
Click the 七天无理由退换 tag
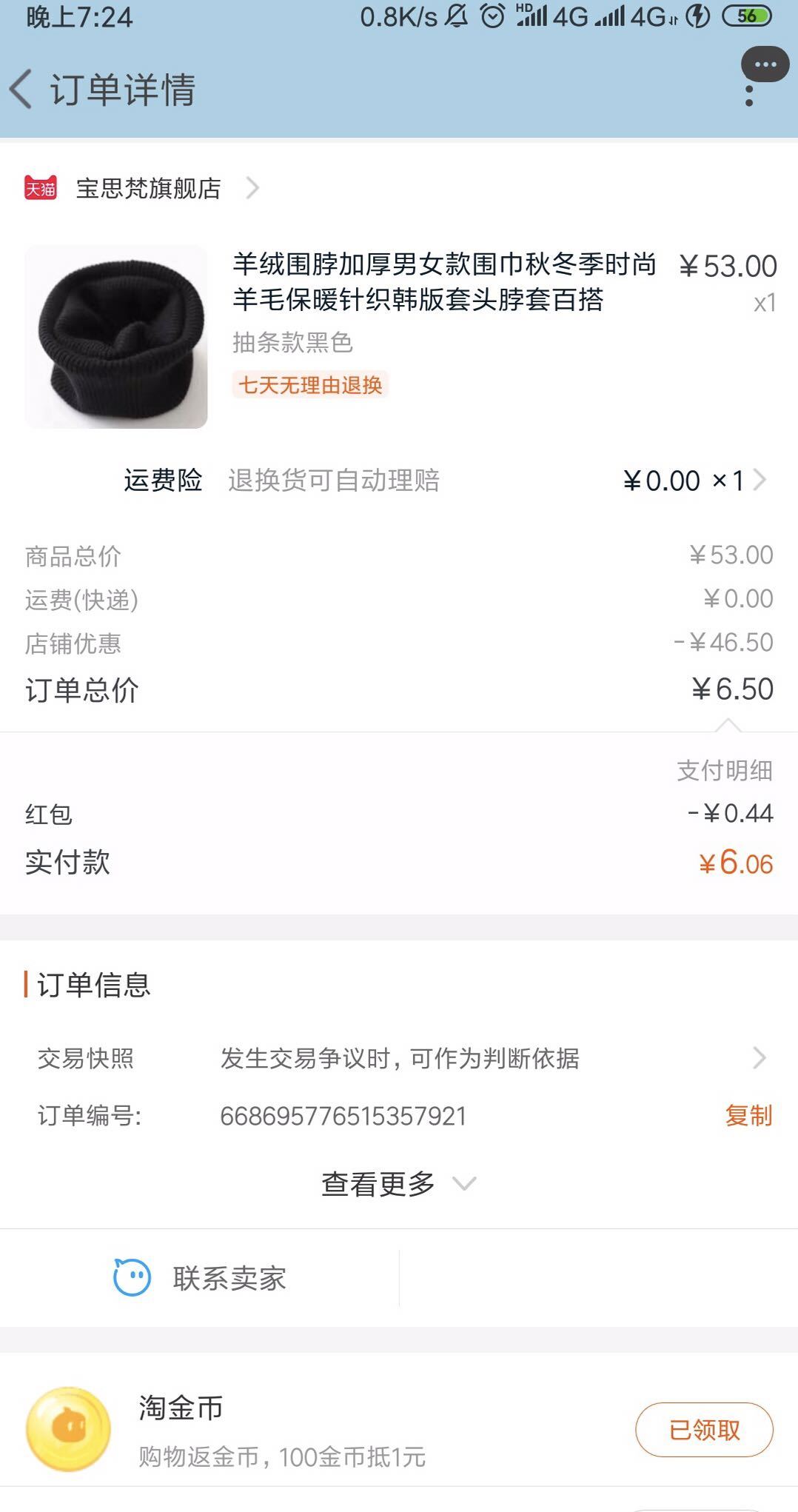(x=310, y=386)
